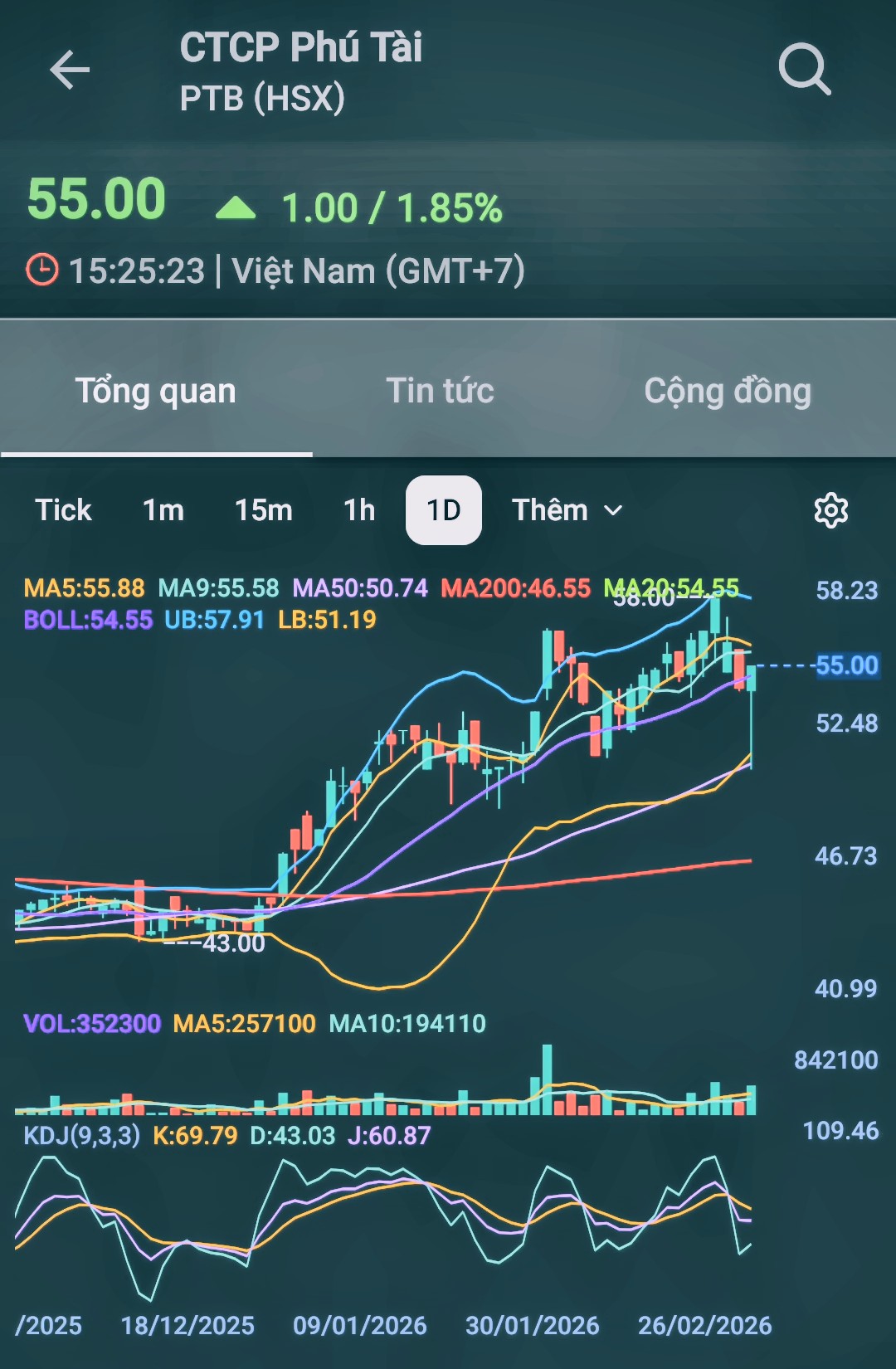Select the 1m chart interval
Viewport: 896px width, 1369px height.
point(163,510)
